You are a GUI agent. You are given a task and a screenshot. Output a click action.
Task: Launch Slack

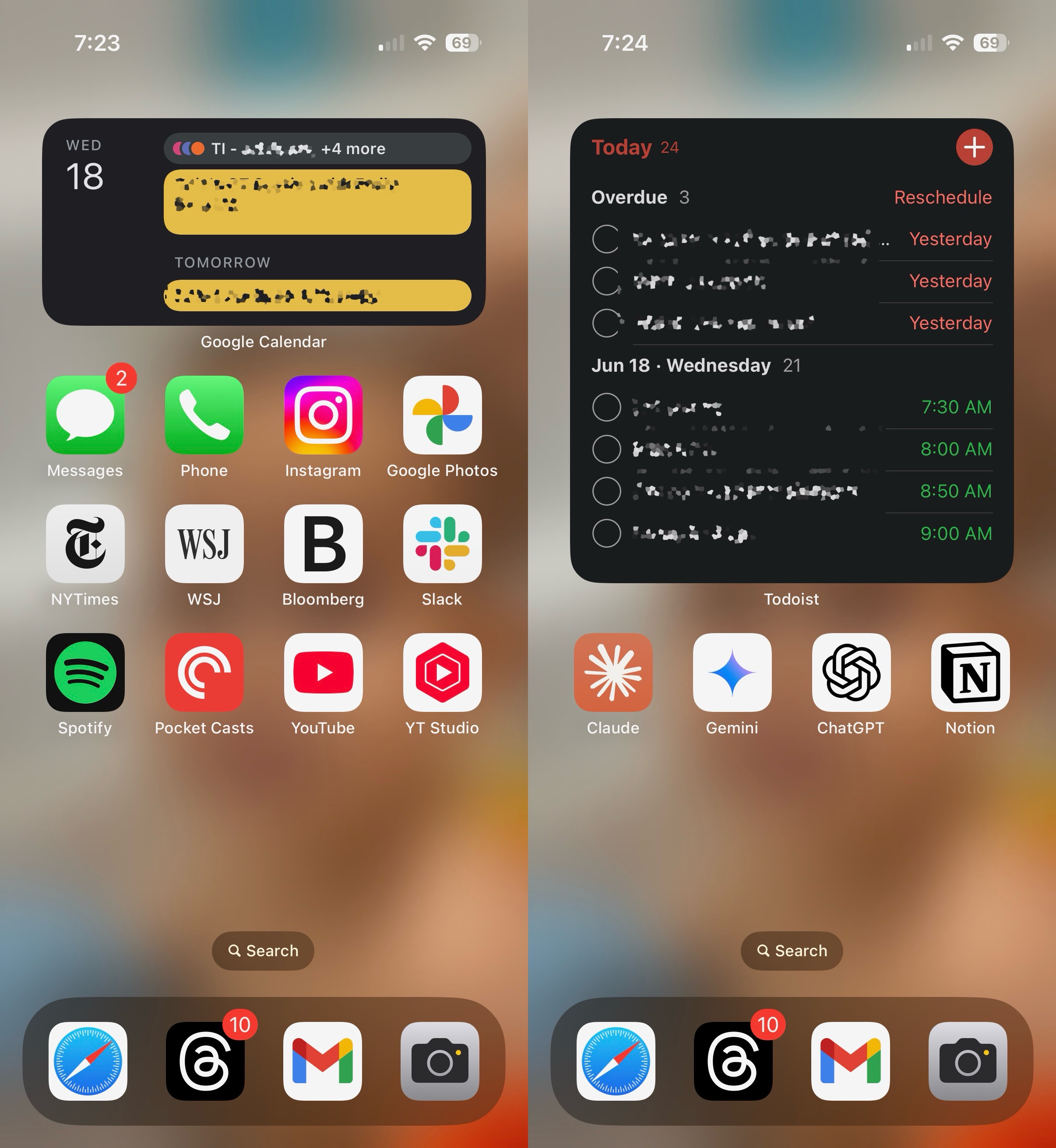[442, 544]
